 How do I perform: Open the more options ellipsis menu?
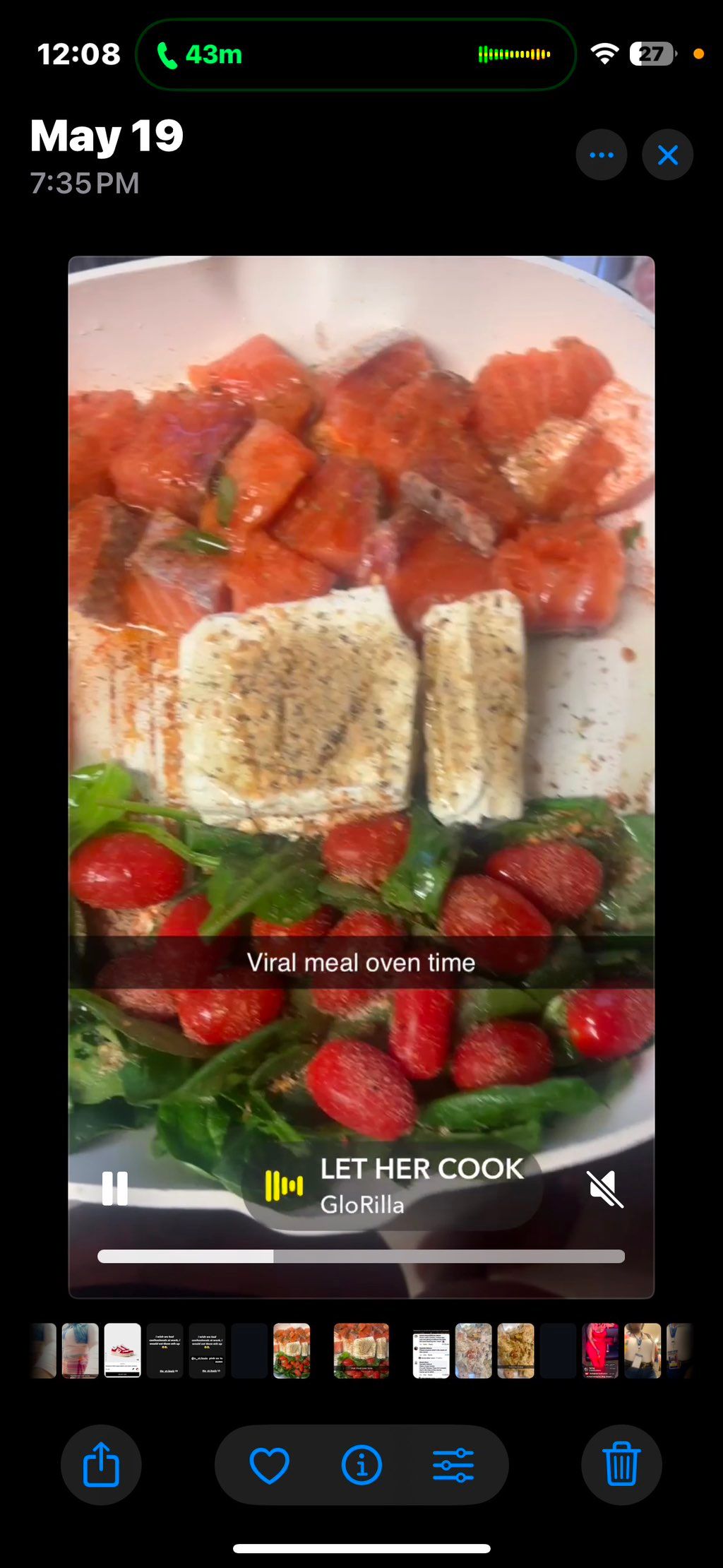click(602, 155)
